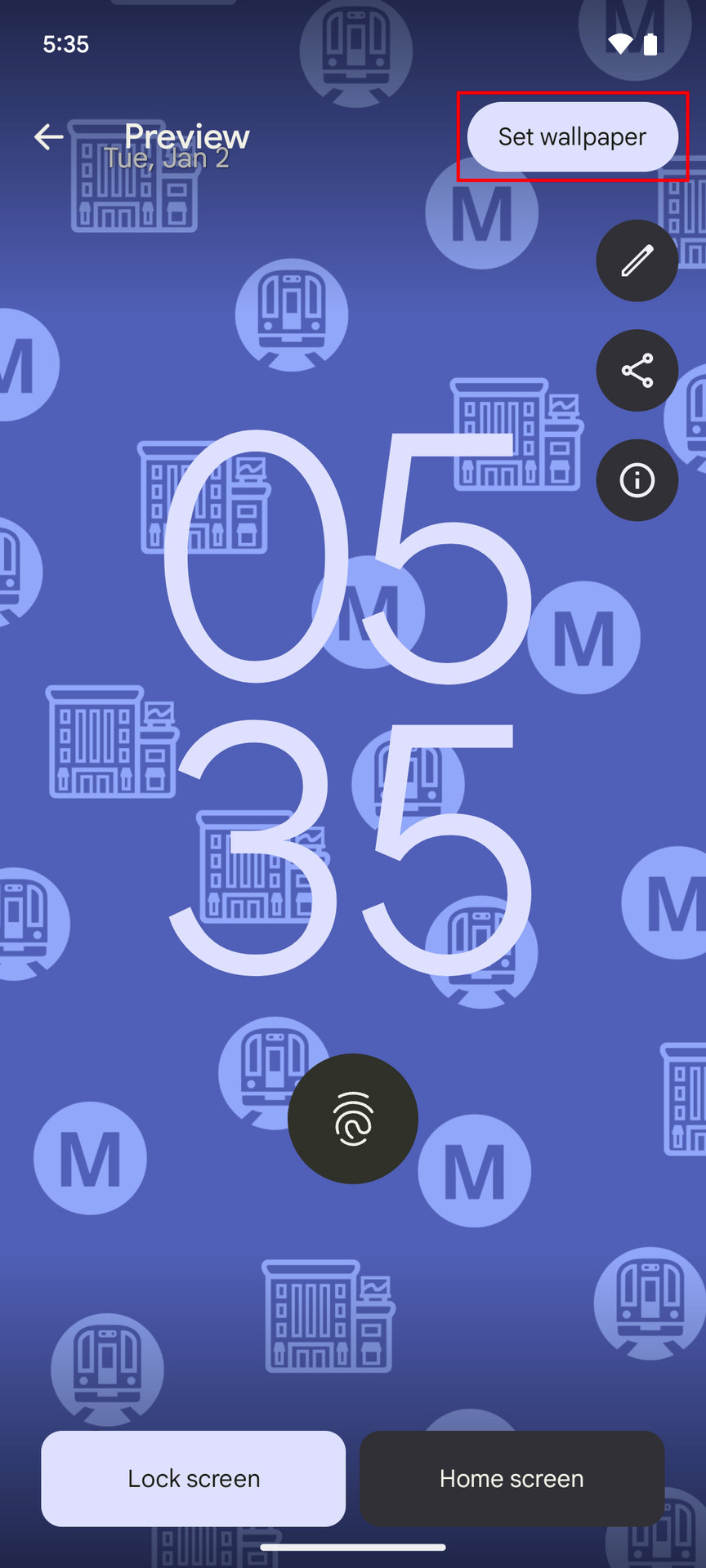Switch to Lock screen preview
The image size is (706, 1568).
194,1478
